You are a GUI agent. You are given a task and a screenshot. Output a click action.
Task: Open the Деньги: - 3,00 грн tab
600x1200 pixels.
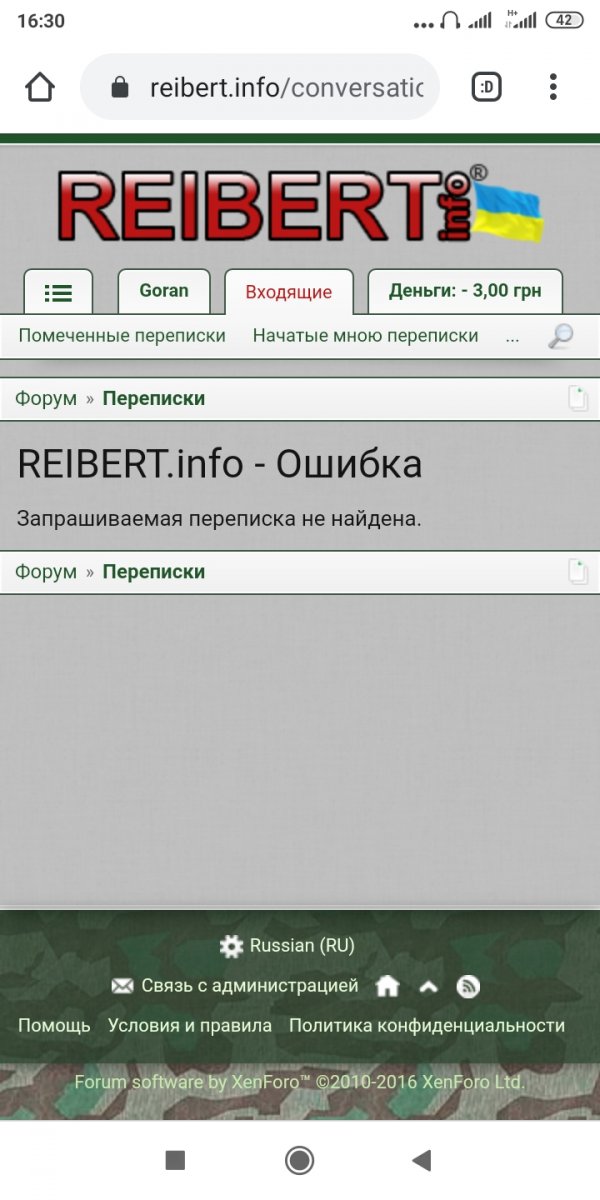click(x=465, y=291)
